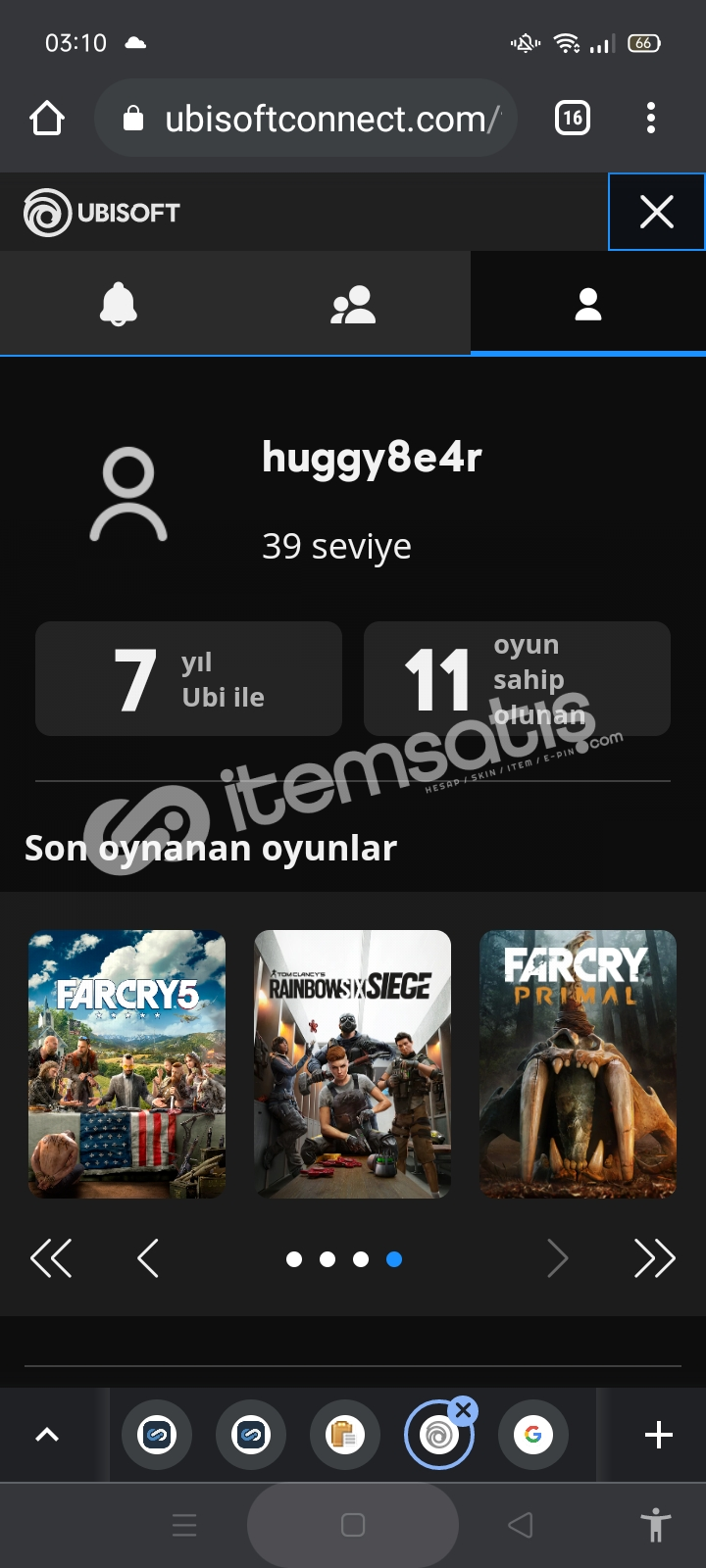This screenshot has height=1568, width=706.
Task: Jump to the last carousel page
Action: point(655,1259)
